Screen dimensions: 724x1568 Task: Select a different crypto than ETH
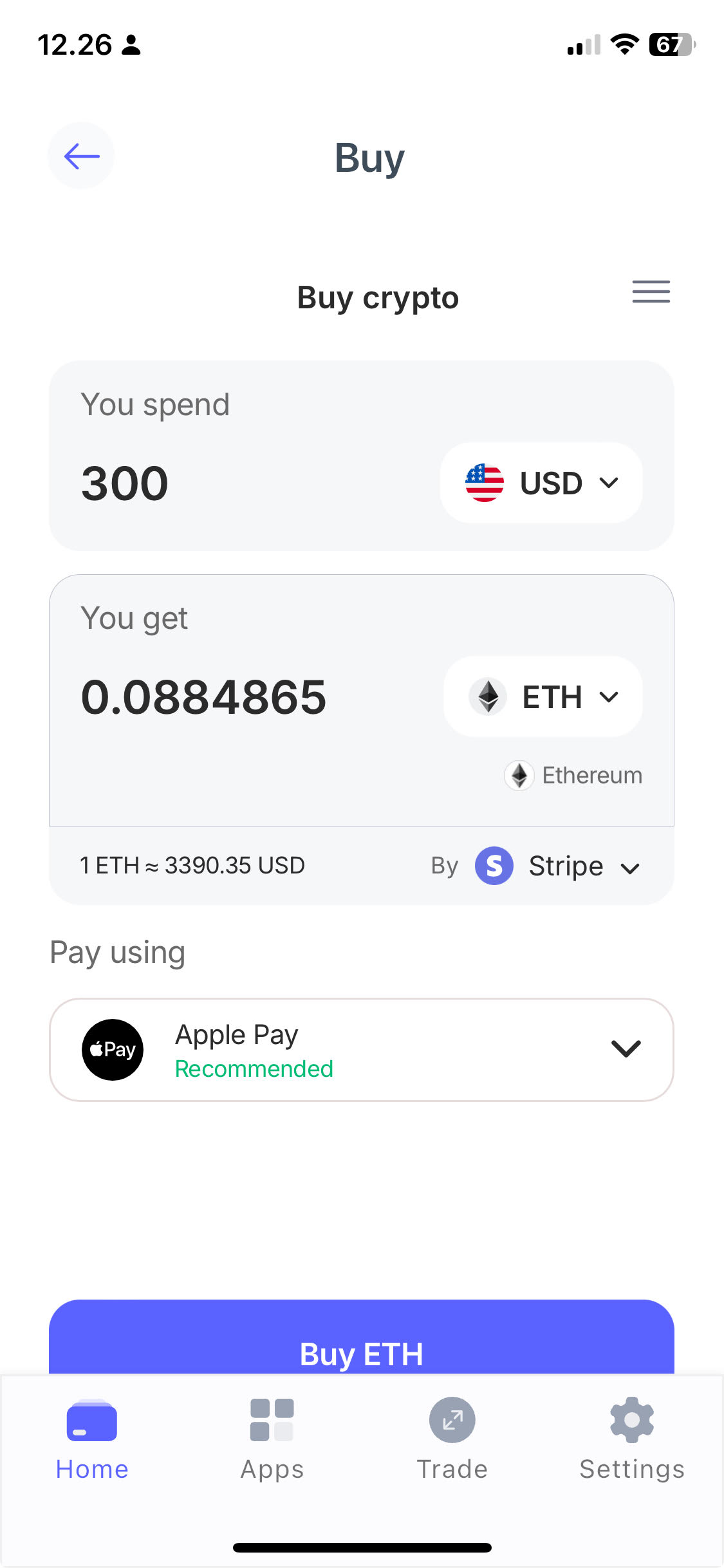coord(543,696)
